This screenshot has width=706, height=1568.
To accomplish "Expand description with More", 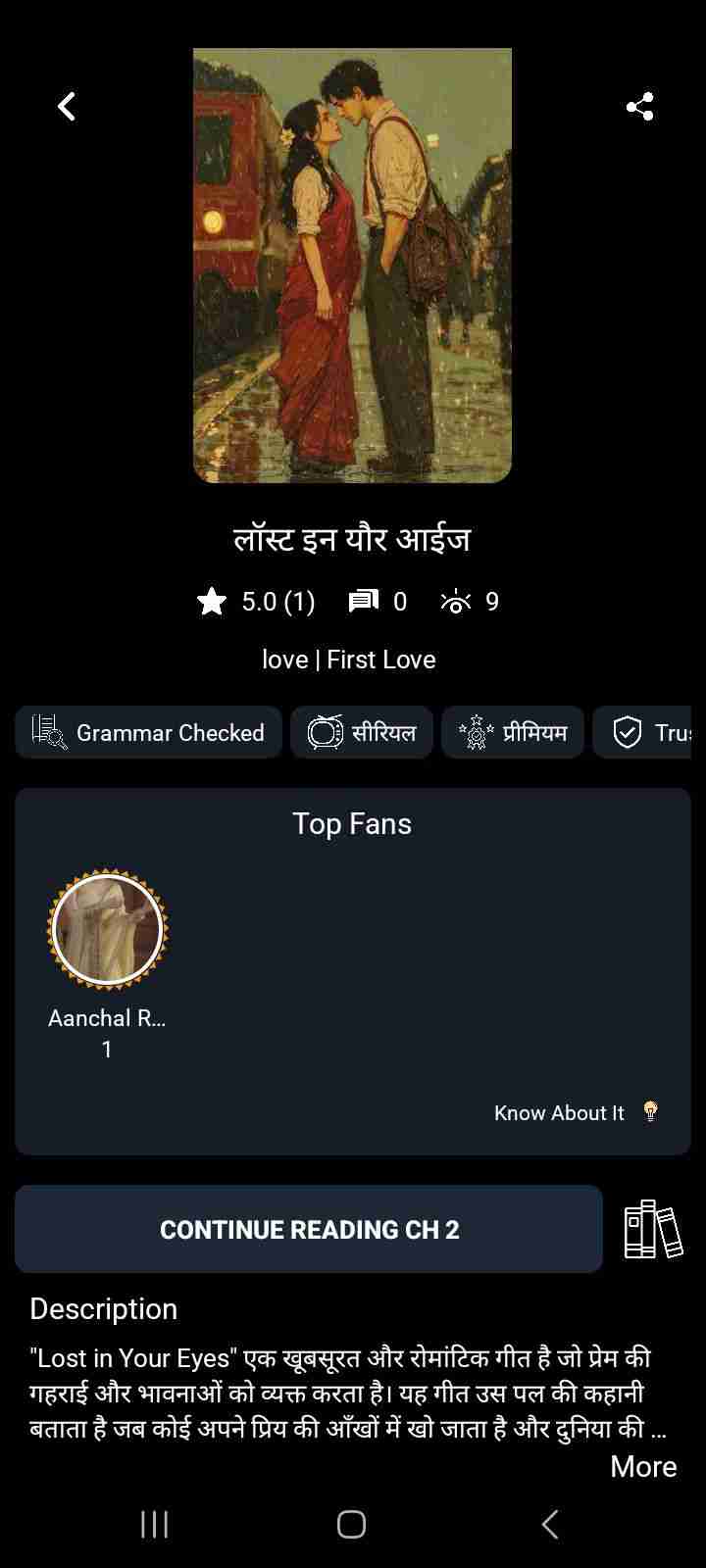I will [x=643, y=1466].
